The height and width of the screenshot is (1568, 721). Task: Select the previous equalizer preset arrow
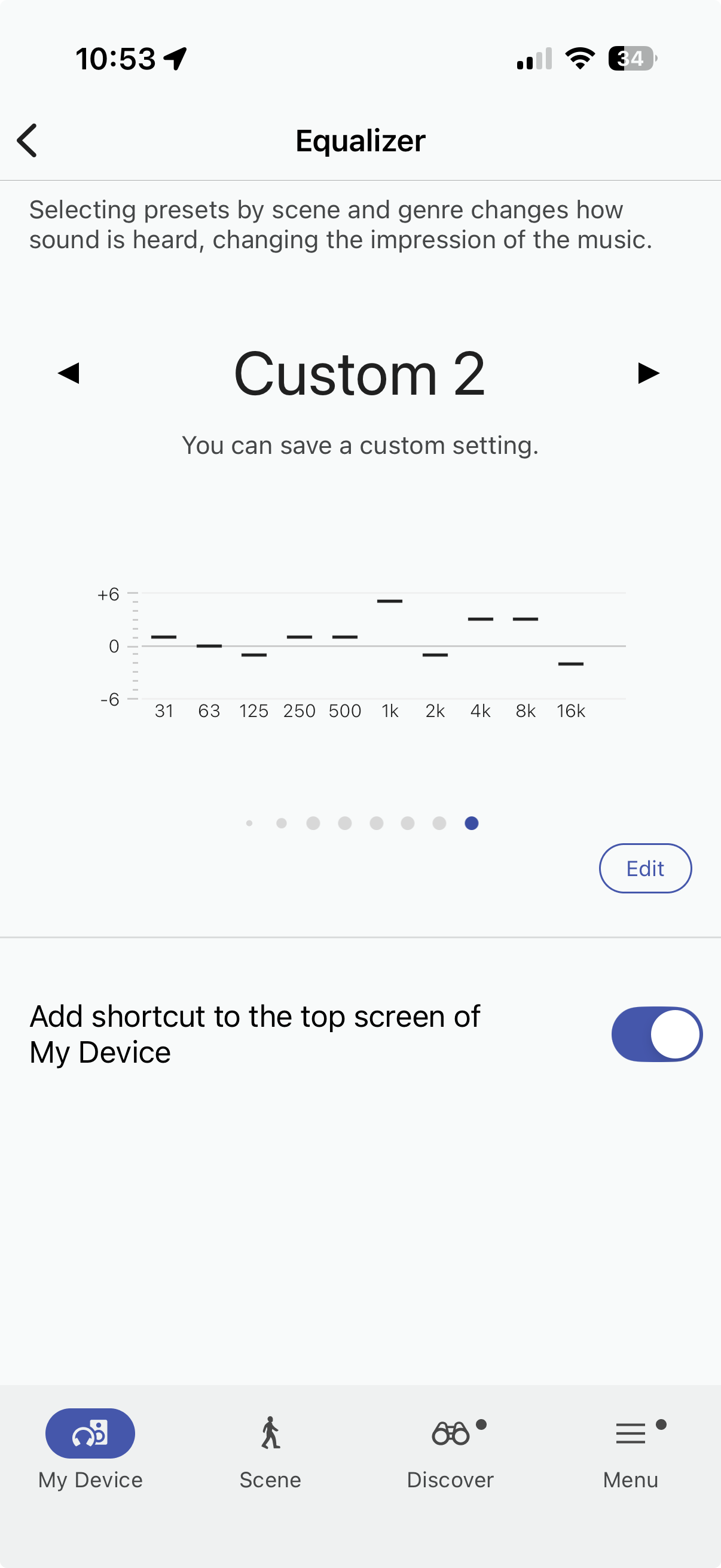tap(69, 373)
